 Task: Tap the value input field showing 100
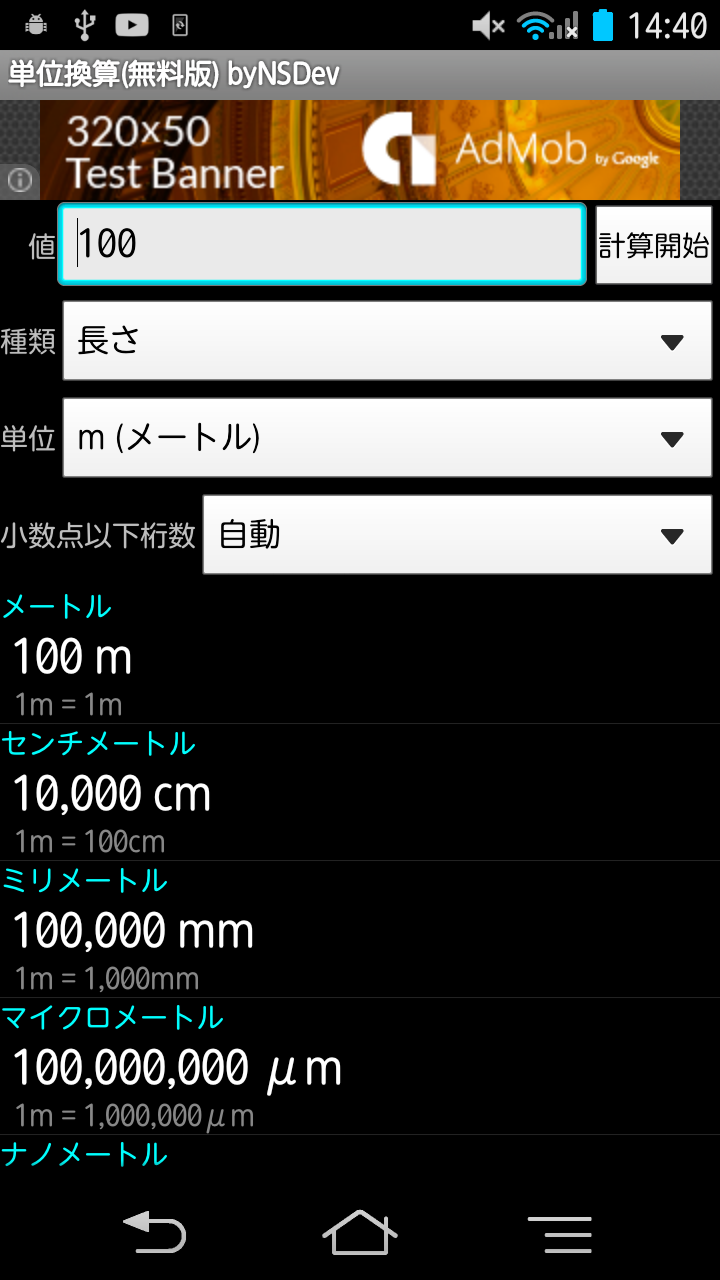(x=321, y=245)
